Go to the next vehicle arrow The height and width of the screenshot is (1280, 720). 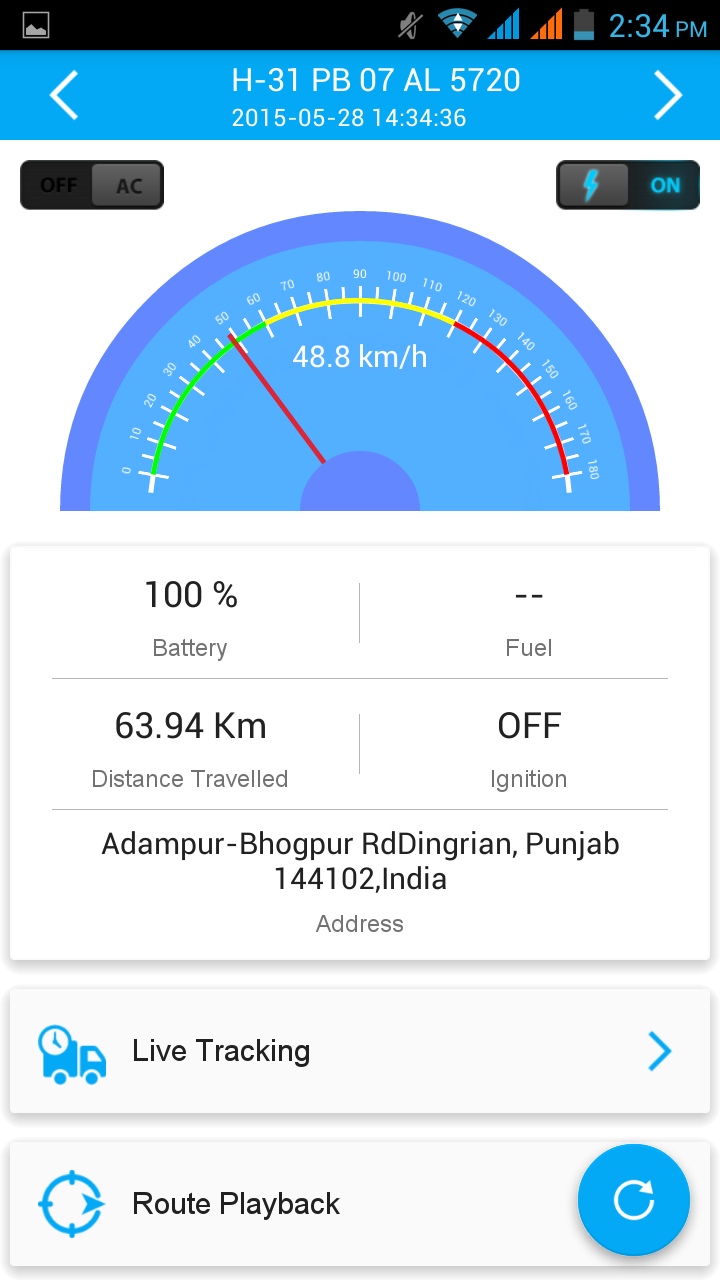pyautogui.click(x=667, y=95)
